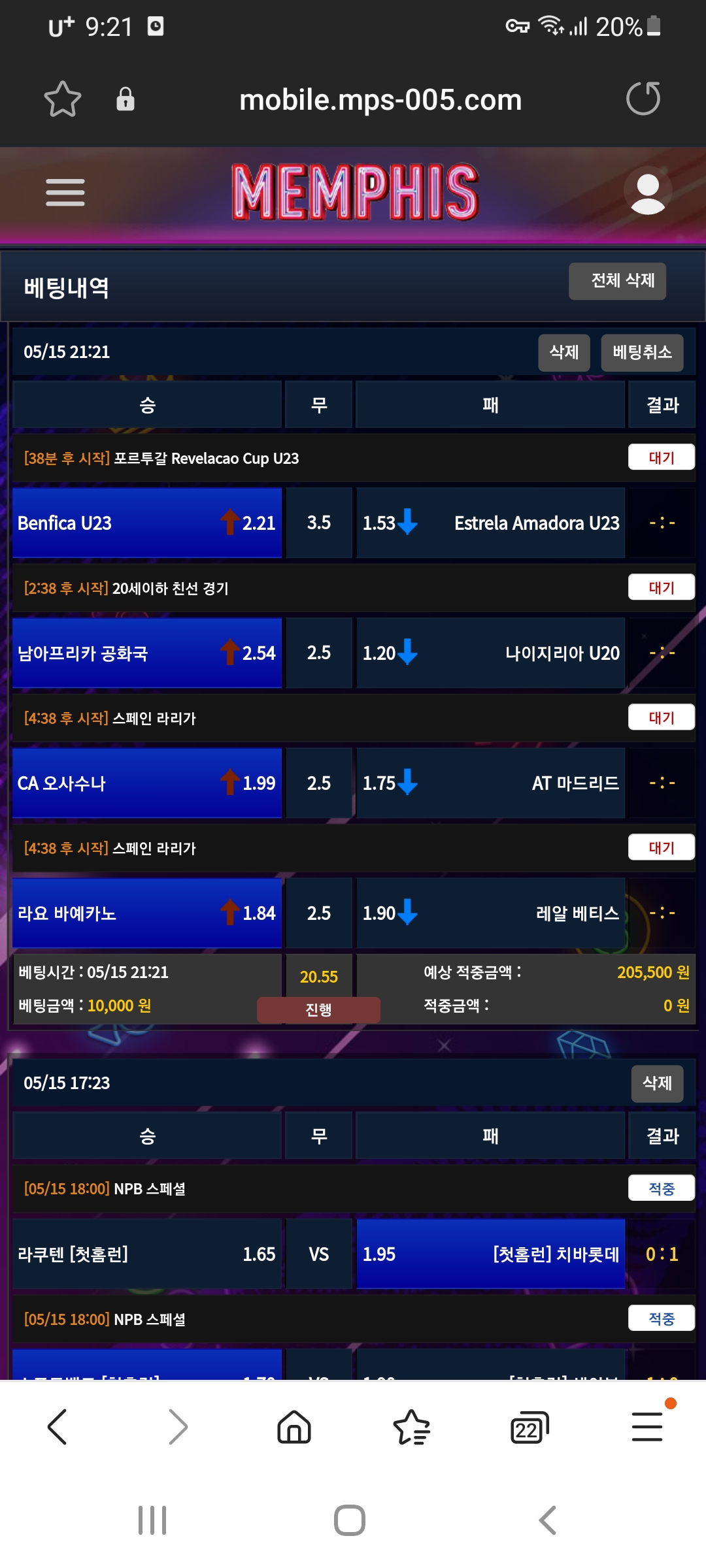Open the user profile icon
The width and height of the screenshot is (706, 1568).
pyautogui.click(x=647, y=193)
